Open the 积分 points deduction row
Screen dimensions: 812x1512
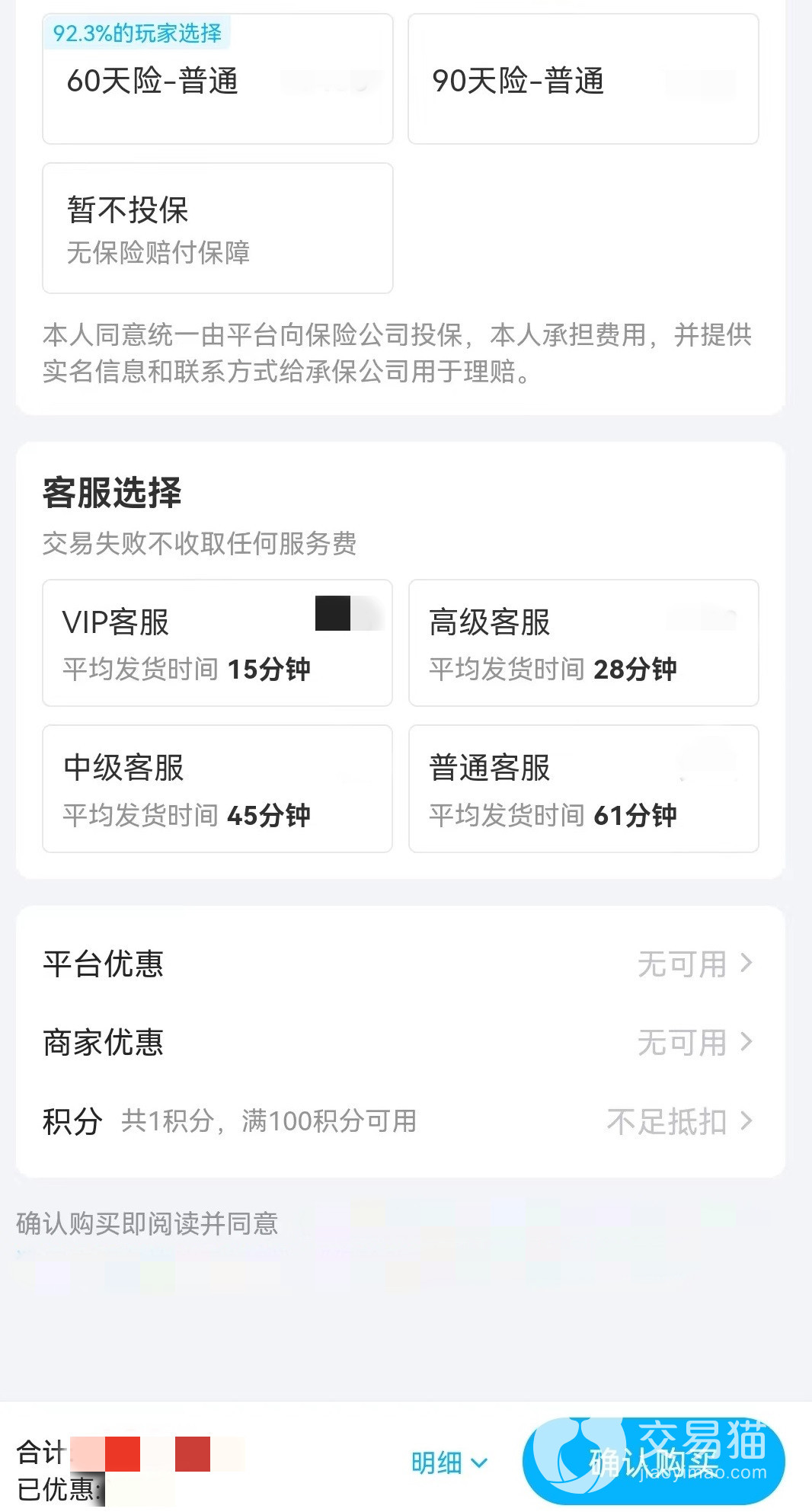[400, 1121]
